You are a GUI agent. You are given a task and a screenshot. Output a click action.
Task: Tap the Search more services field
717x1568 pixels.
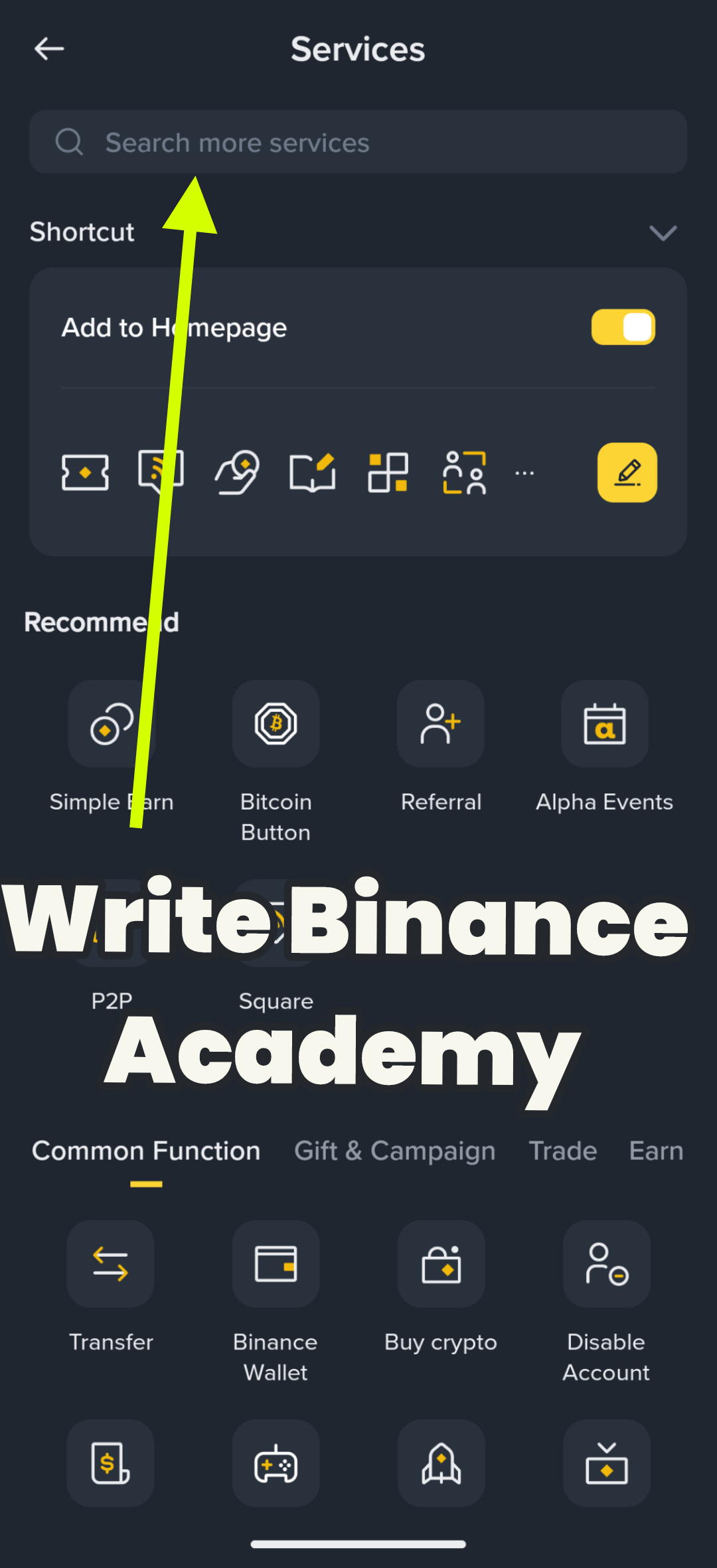358,142
